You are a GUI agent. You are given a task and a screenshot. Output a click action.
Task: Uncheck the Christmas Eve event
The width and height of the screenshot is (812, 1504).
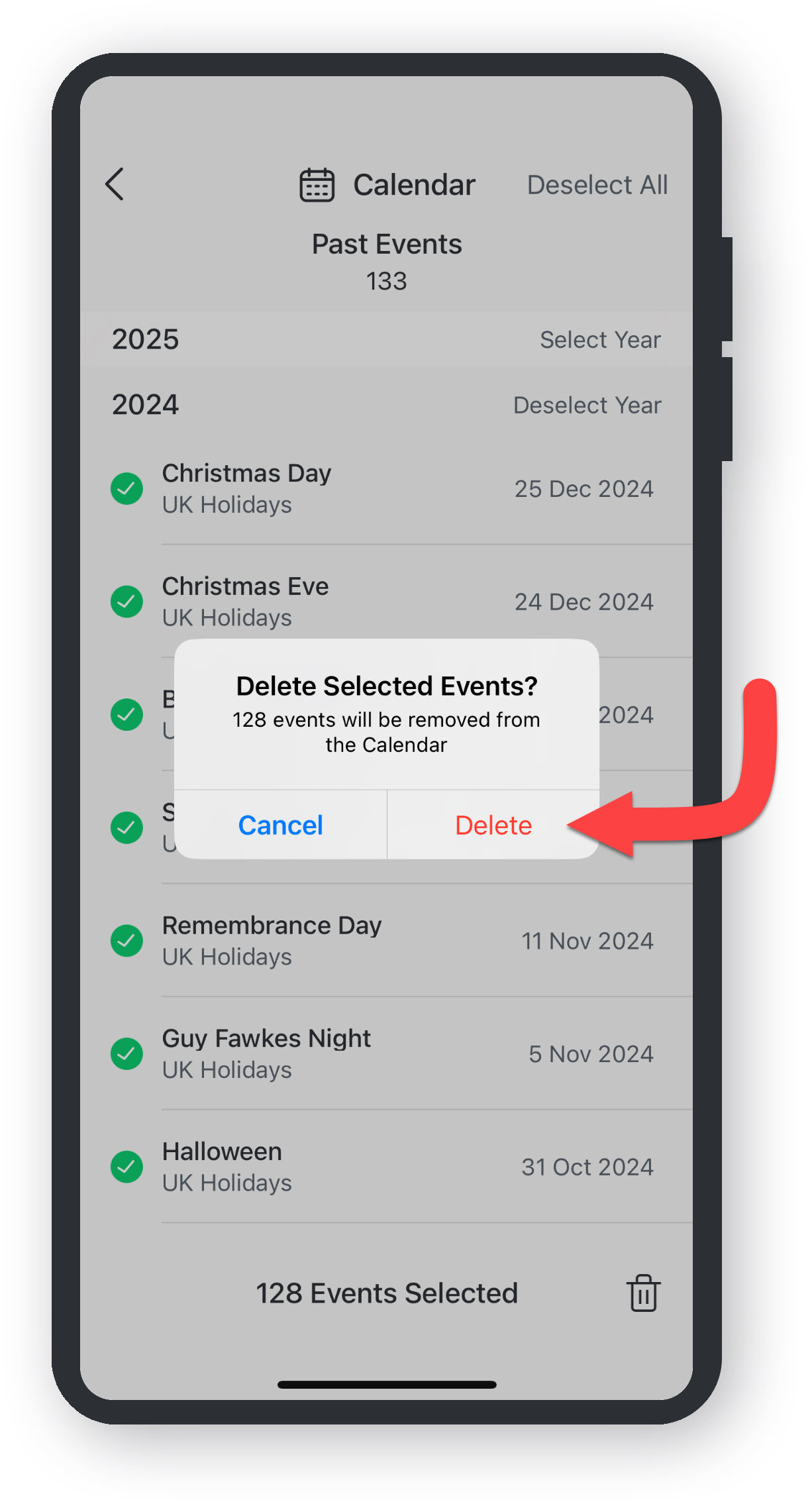tap(127, 602)
